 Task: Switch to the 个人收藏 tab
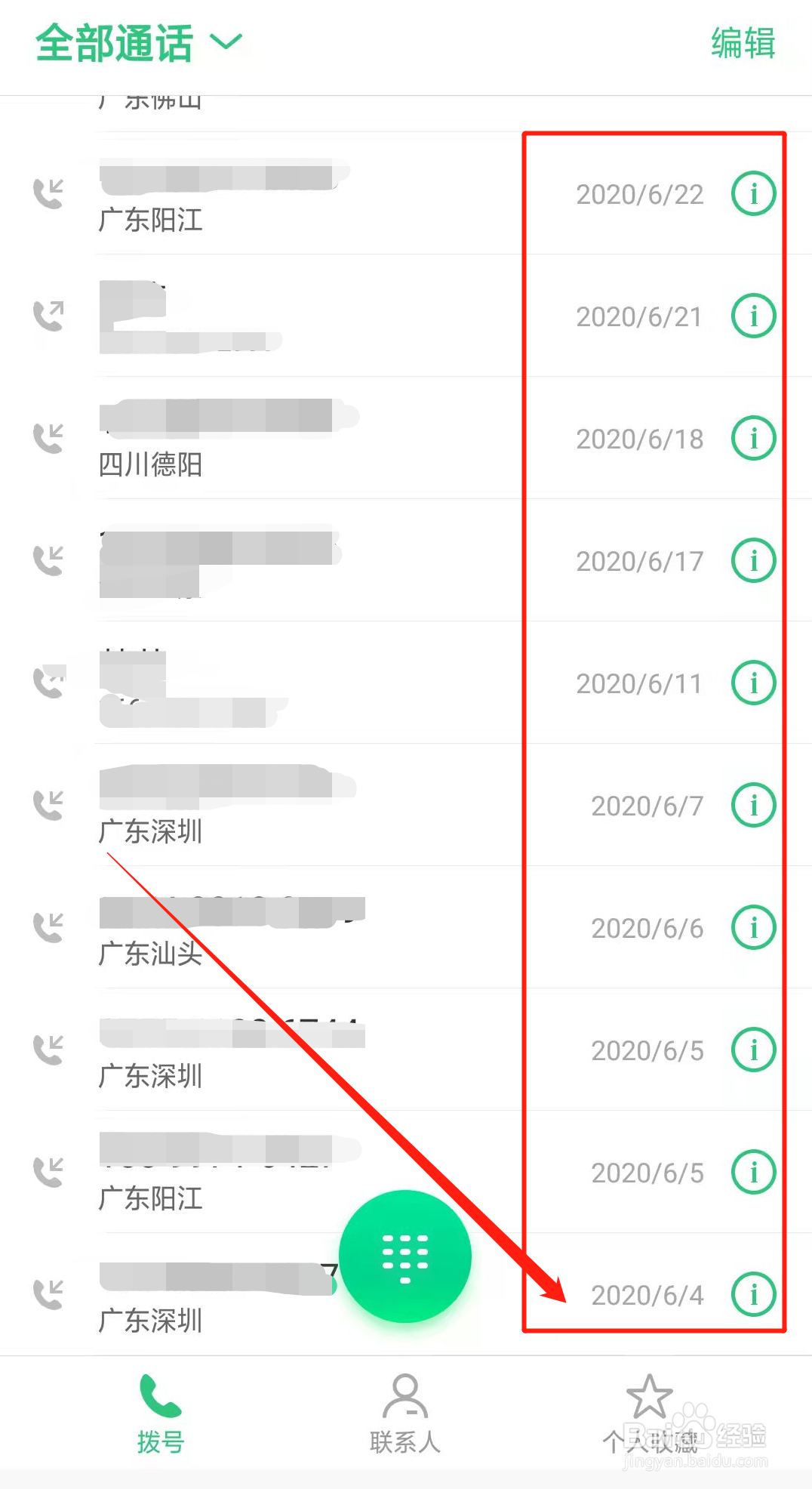[651, 1418]
